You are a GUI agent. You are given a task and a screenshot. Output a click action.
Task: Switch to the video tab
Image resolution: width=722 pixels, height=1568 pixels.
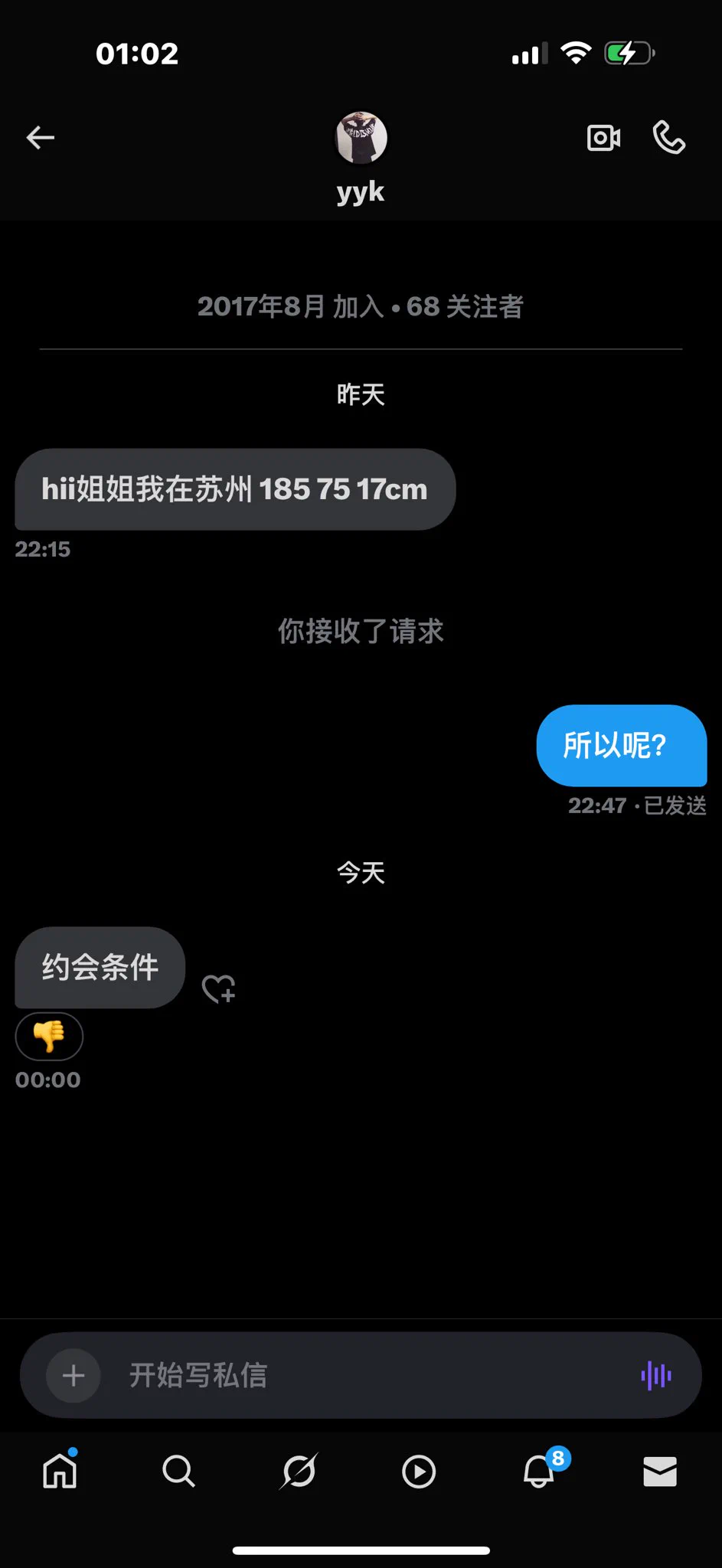tap(419, 1471)
